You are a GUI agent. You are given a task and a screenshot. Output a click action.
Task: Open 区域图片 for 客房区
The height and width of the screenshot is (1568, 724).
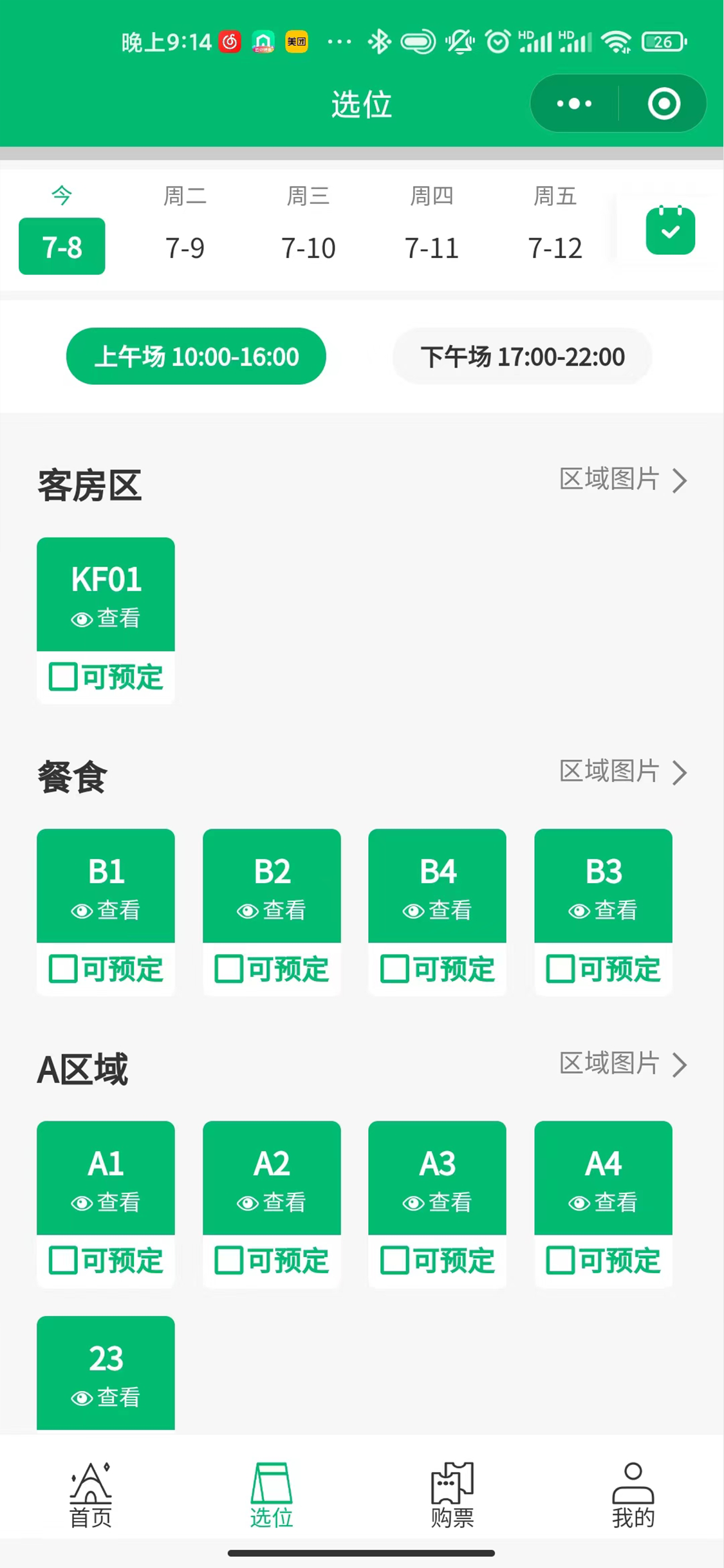point(622,480)
